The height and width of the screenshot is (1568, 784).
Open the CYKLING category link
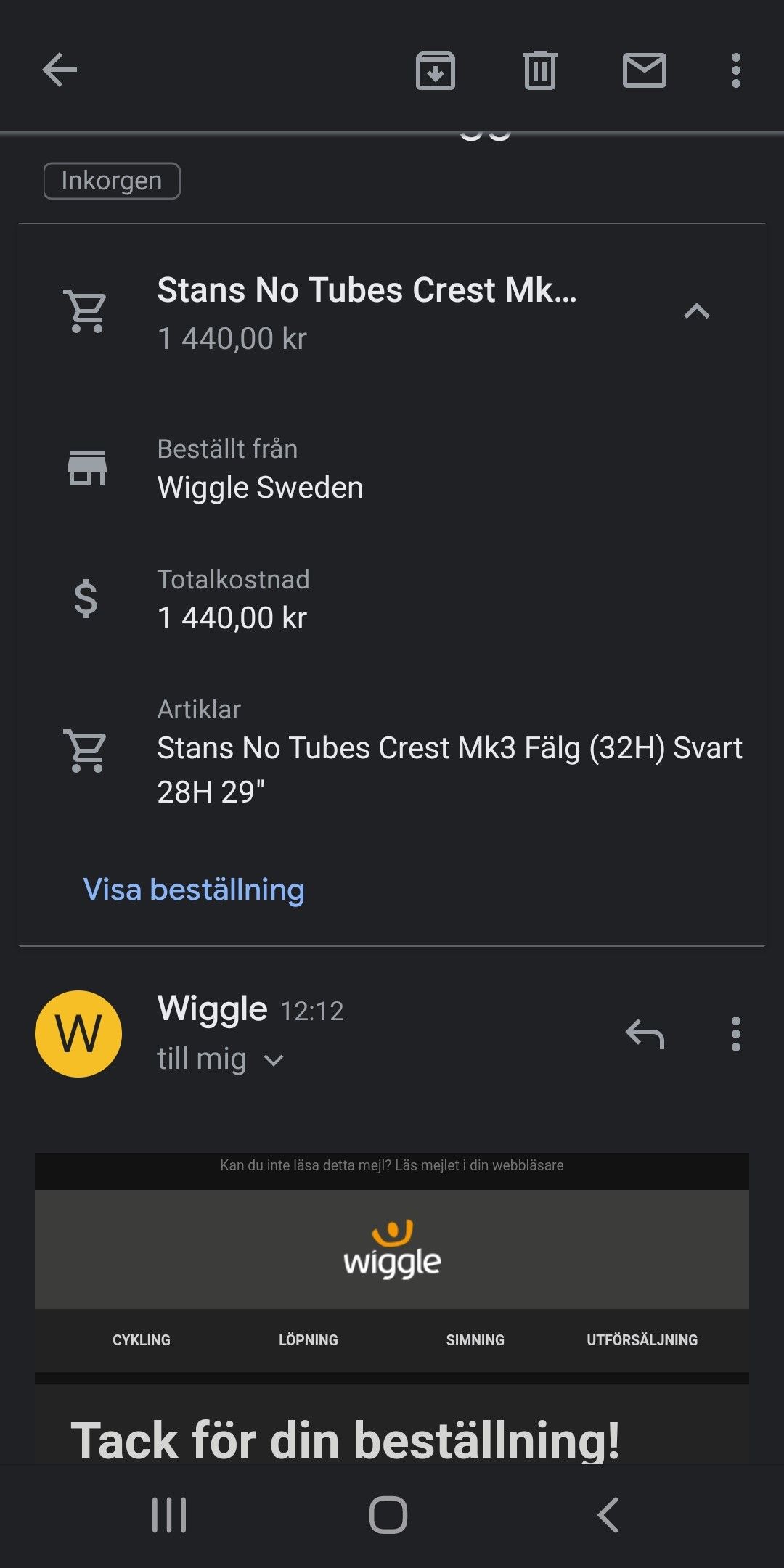(142, 1340)
